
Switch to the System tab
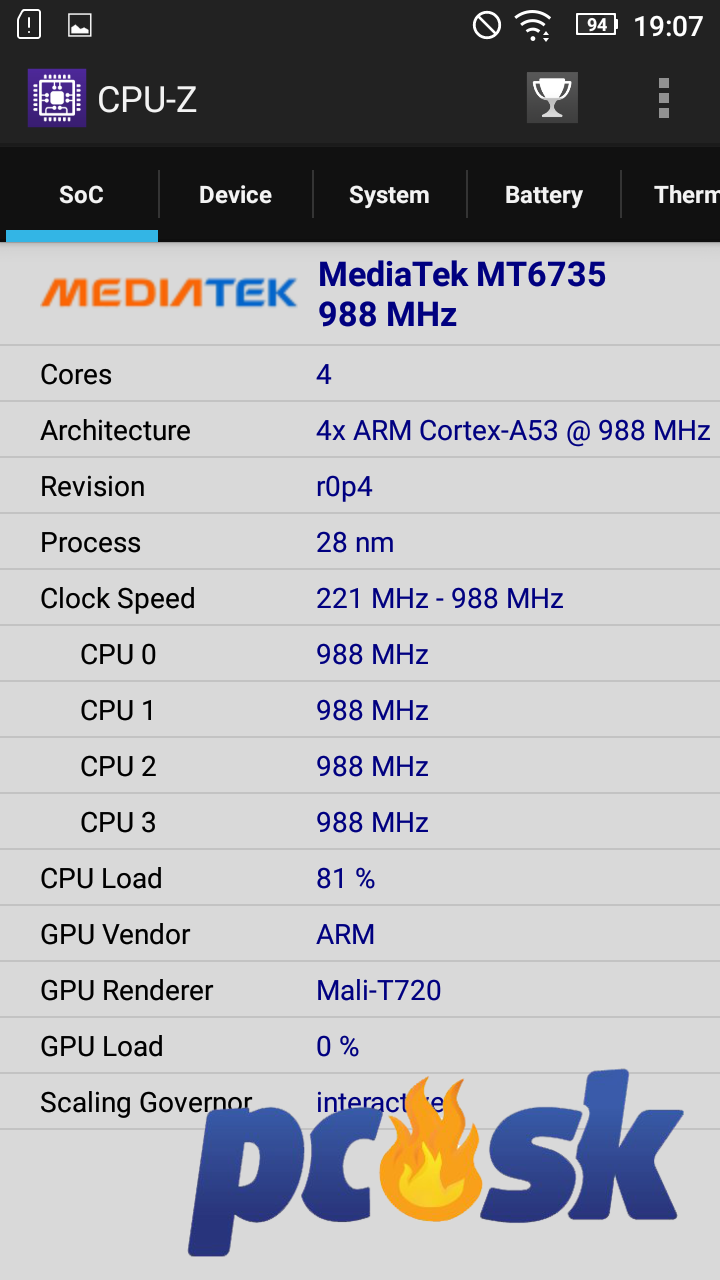coord(389,195)
